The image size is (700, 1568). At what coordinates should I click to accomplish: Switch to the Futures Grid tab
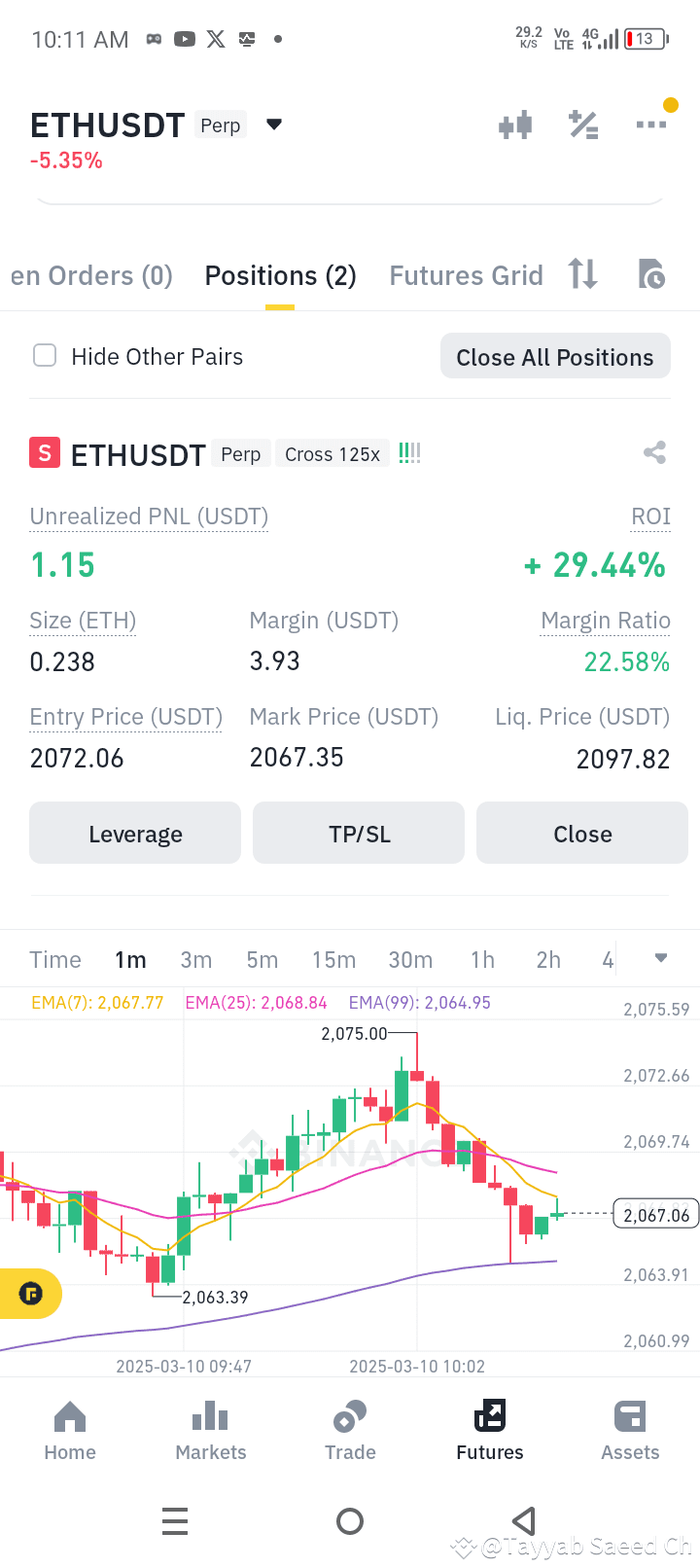[466, 275]
